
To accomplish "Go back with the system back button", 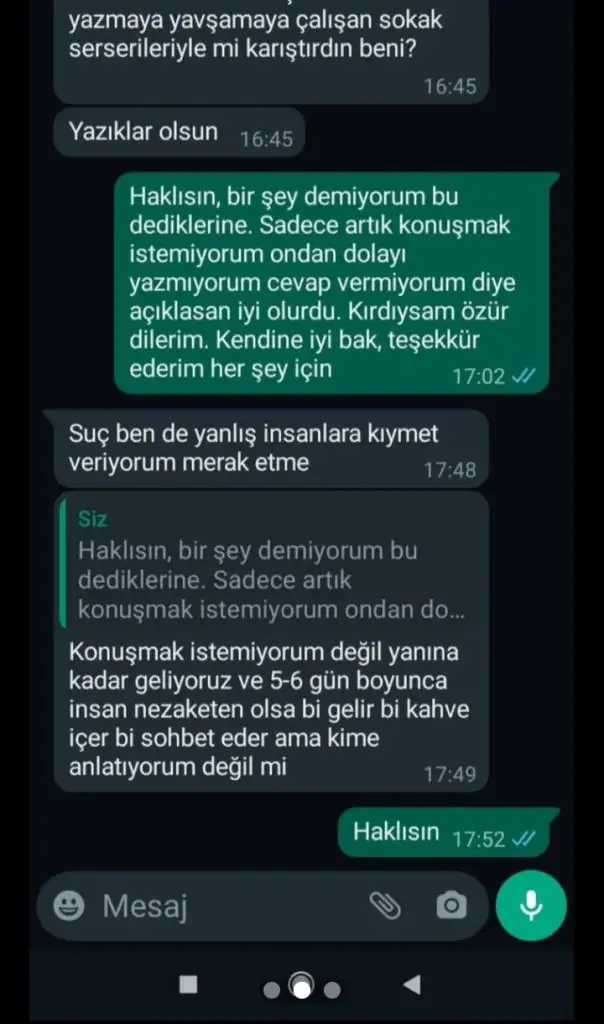I will tap(412, 985).
